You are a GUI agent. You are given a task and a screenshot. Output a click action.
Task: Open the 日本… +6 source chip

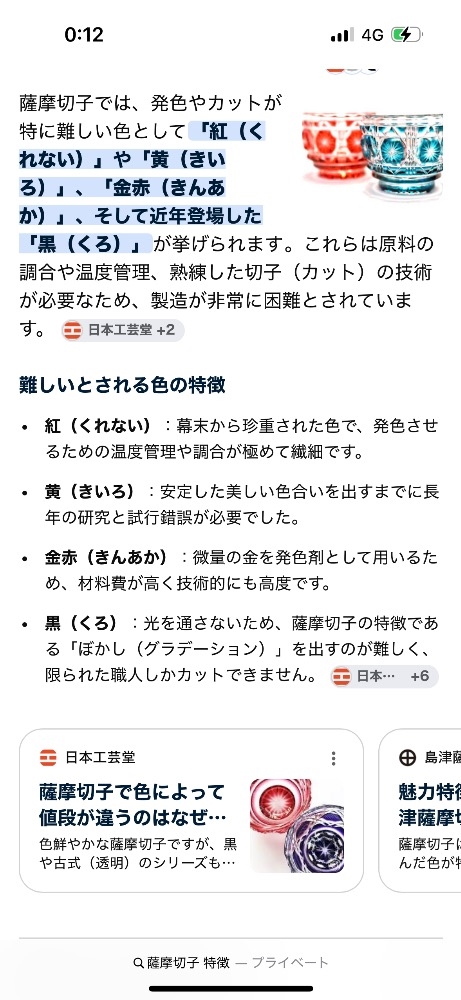click(384, 676)
